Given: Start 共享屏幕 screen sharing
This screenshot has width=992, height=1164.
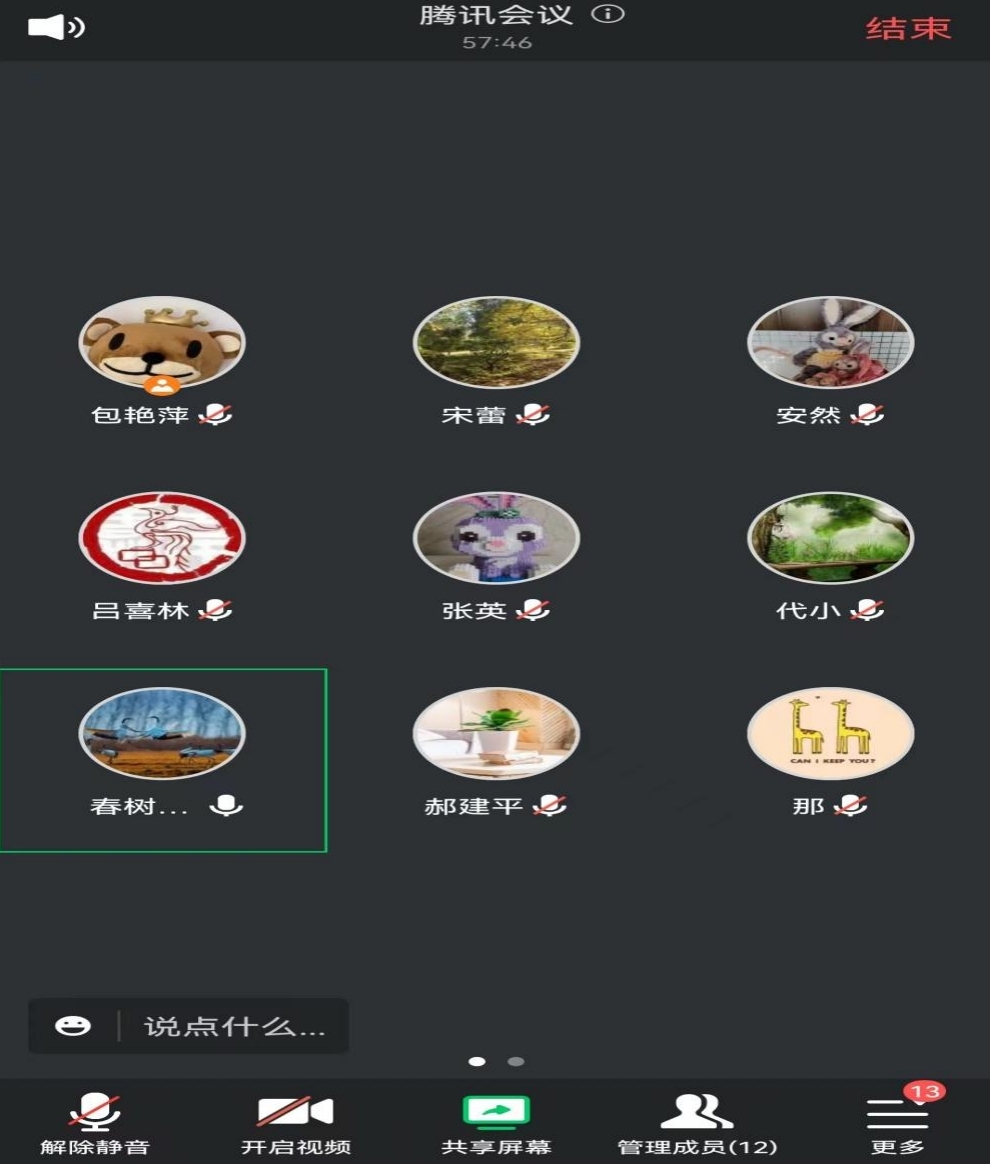Looking at the screenshot, I should pos(496,1122).
